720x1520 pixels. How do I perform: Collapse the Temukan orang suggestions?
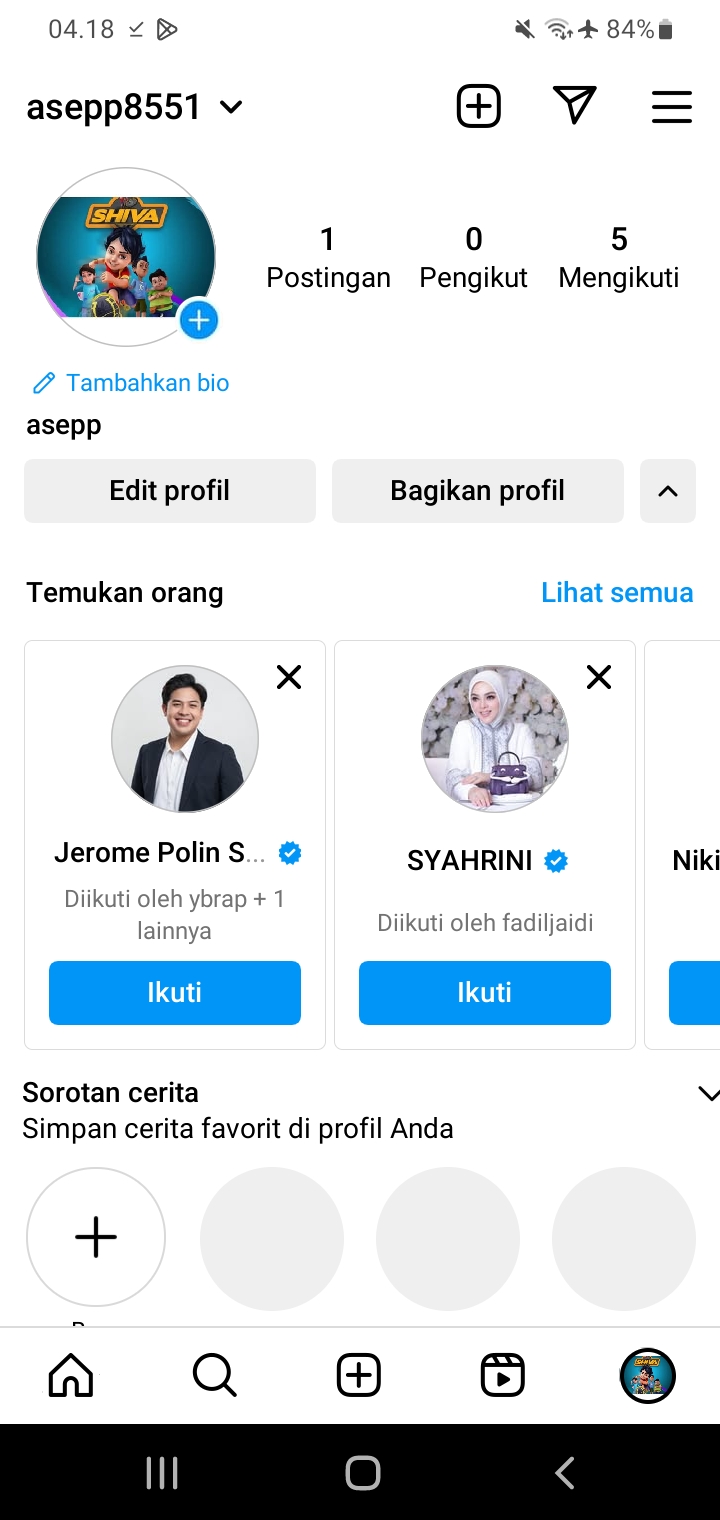(668, 491)
